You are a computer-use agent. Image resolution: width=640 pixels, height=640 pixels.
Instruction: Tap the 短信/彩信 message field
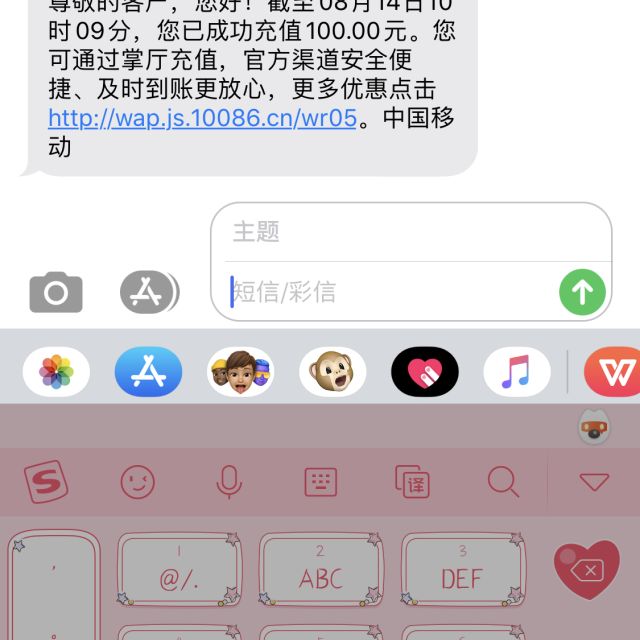tap(390, 292)
